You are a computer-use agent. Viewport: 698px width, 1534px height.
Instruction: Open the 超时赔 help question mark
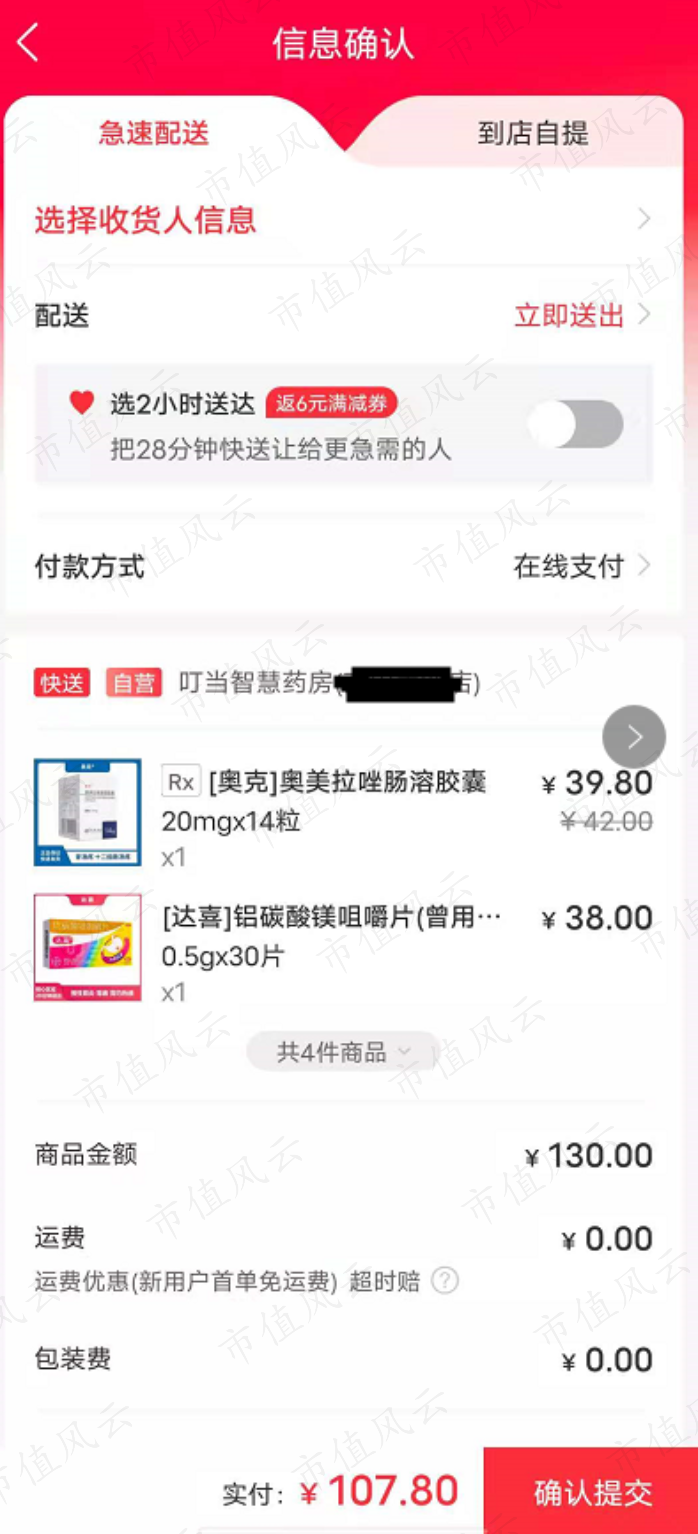click(445, 1280)
